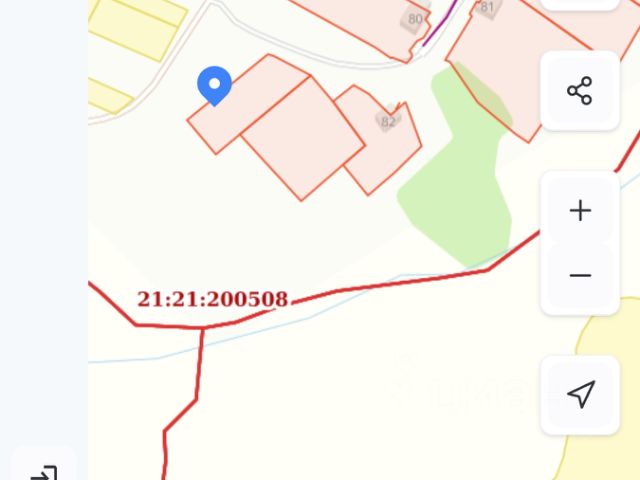Center map on my location
Screen dimensions: 640x480
pyautogui.click(x=580, y=394)
